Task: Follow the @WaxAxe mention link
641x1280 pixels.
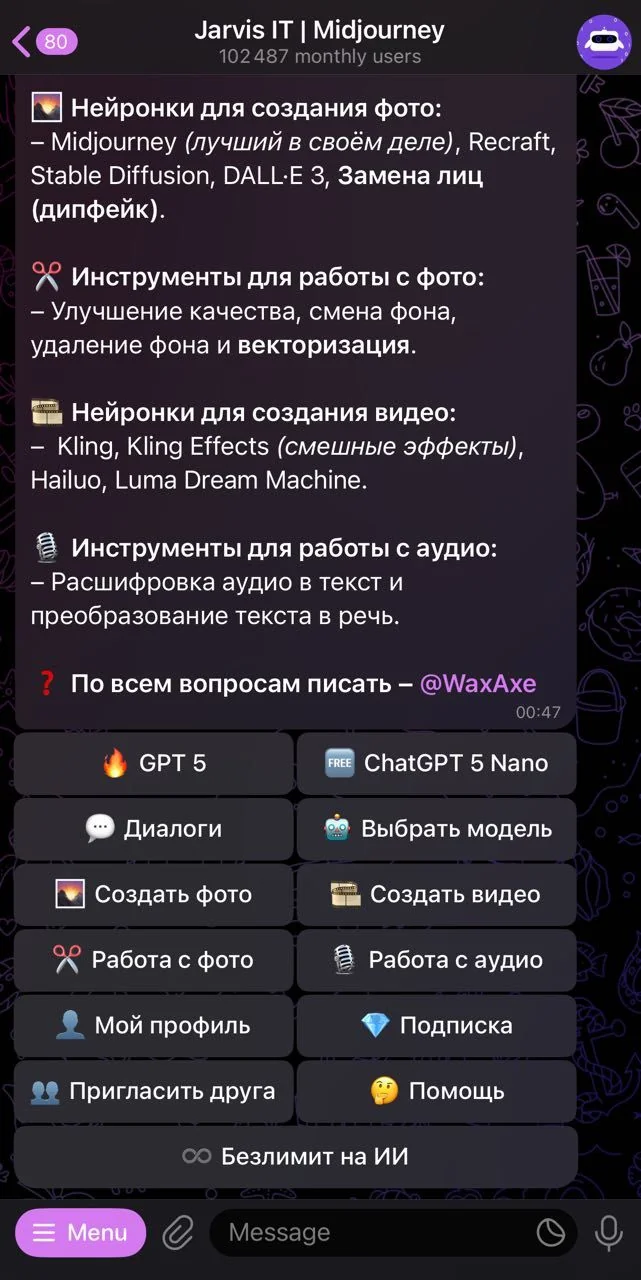Action: 478,684
